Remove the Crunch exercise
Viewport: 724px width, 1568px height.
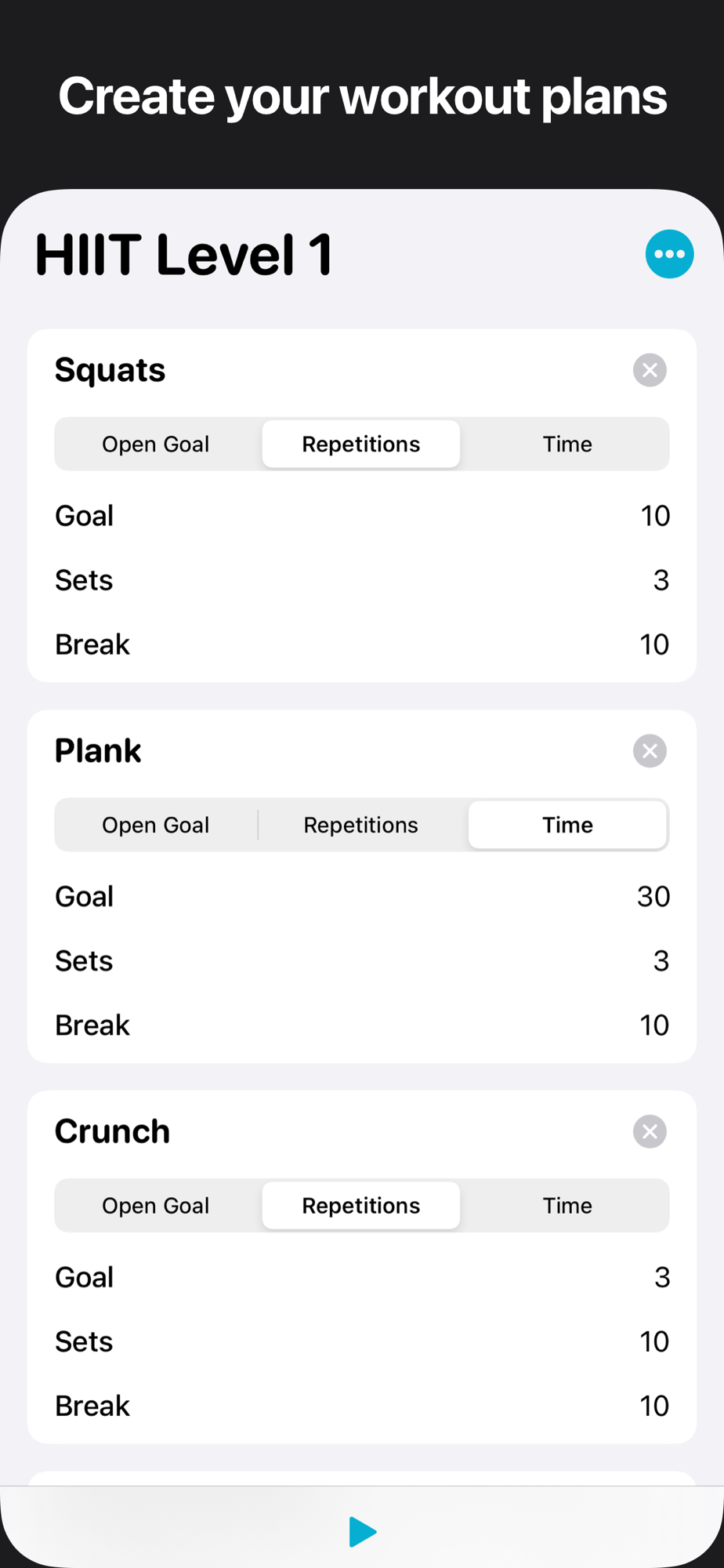click(650, 1131)
